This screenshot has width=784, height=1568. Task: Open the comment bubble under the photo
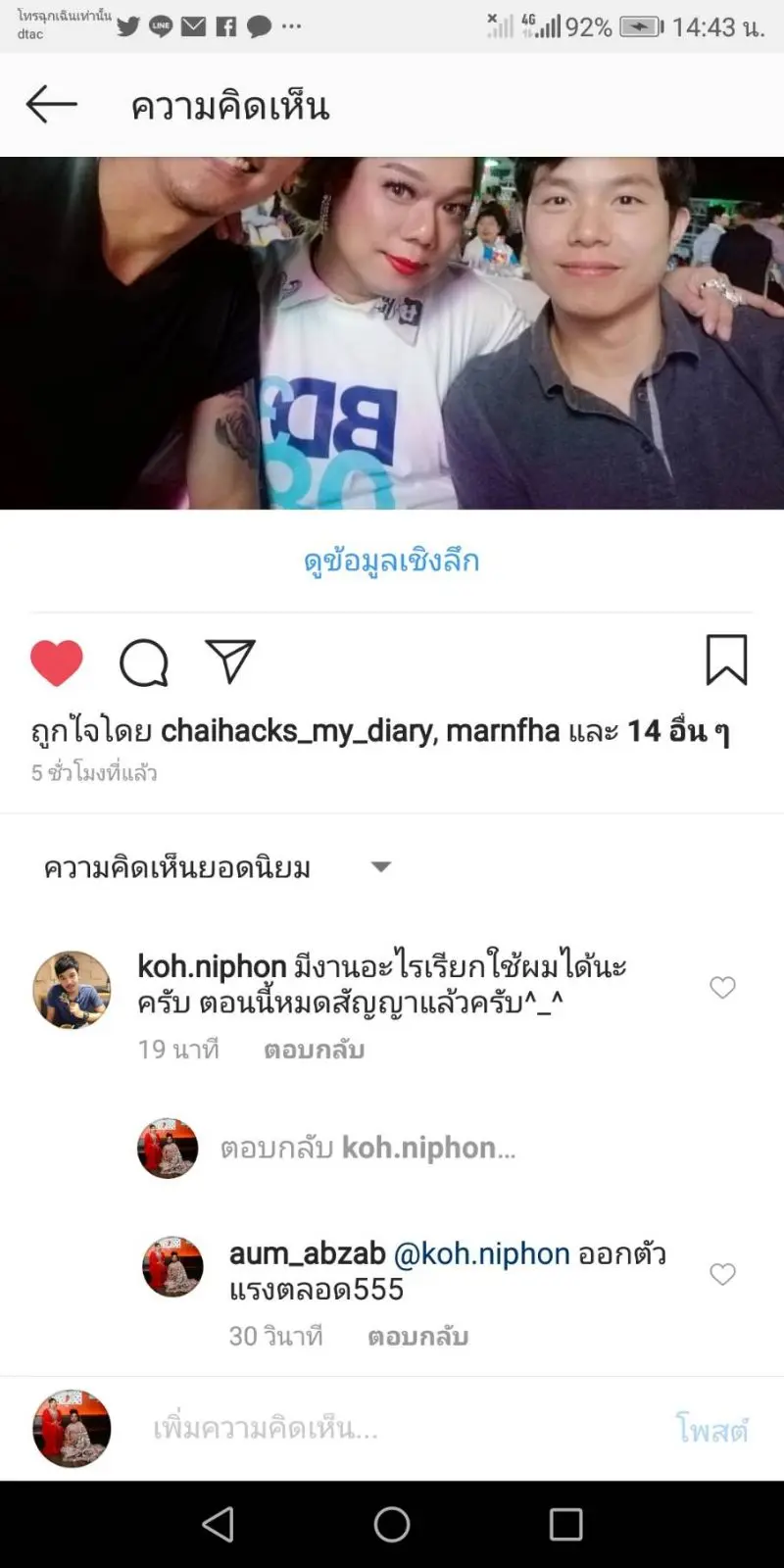click(144, 662)
